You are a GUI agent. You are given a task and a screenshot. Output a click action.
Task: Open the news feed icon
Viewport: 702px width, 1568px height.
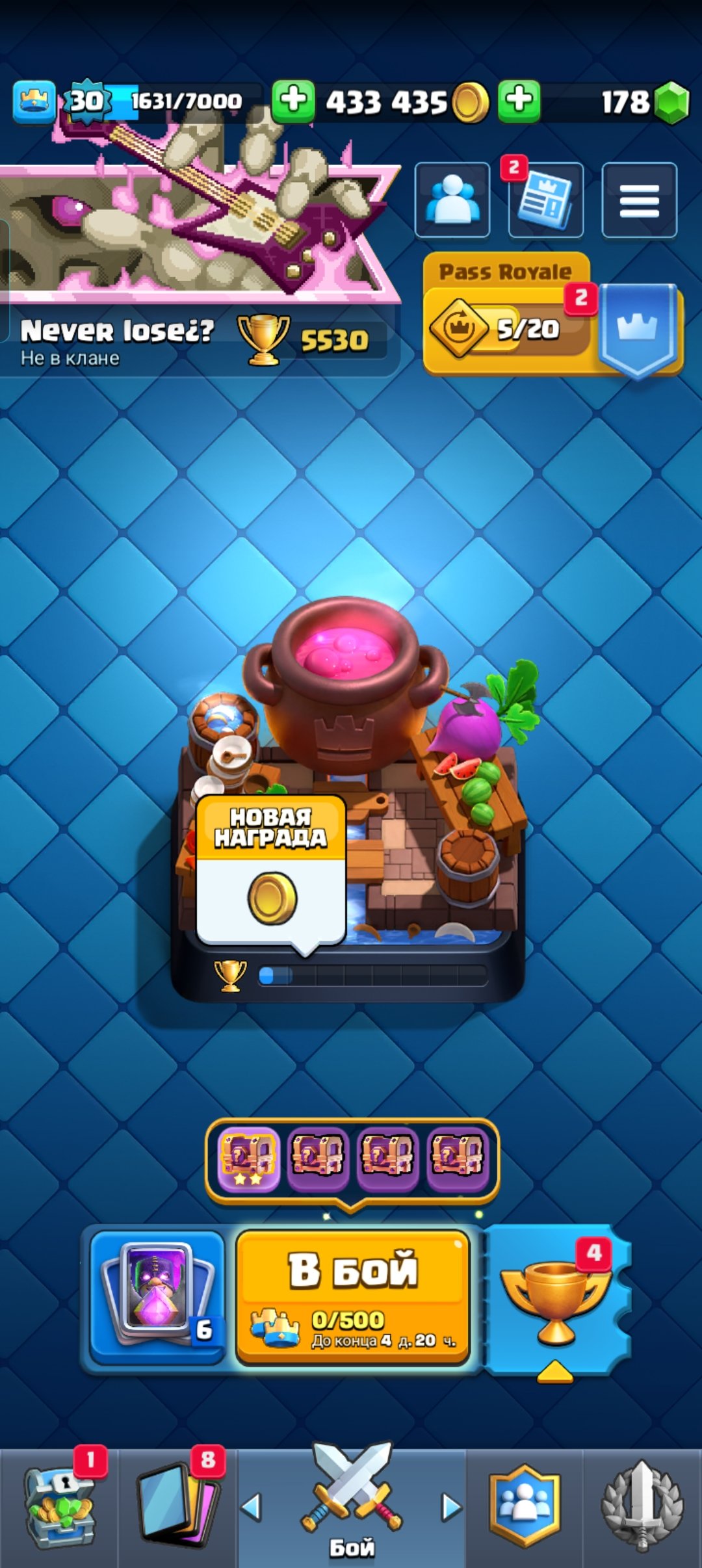(546, 200)
